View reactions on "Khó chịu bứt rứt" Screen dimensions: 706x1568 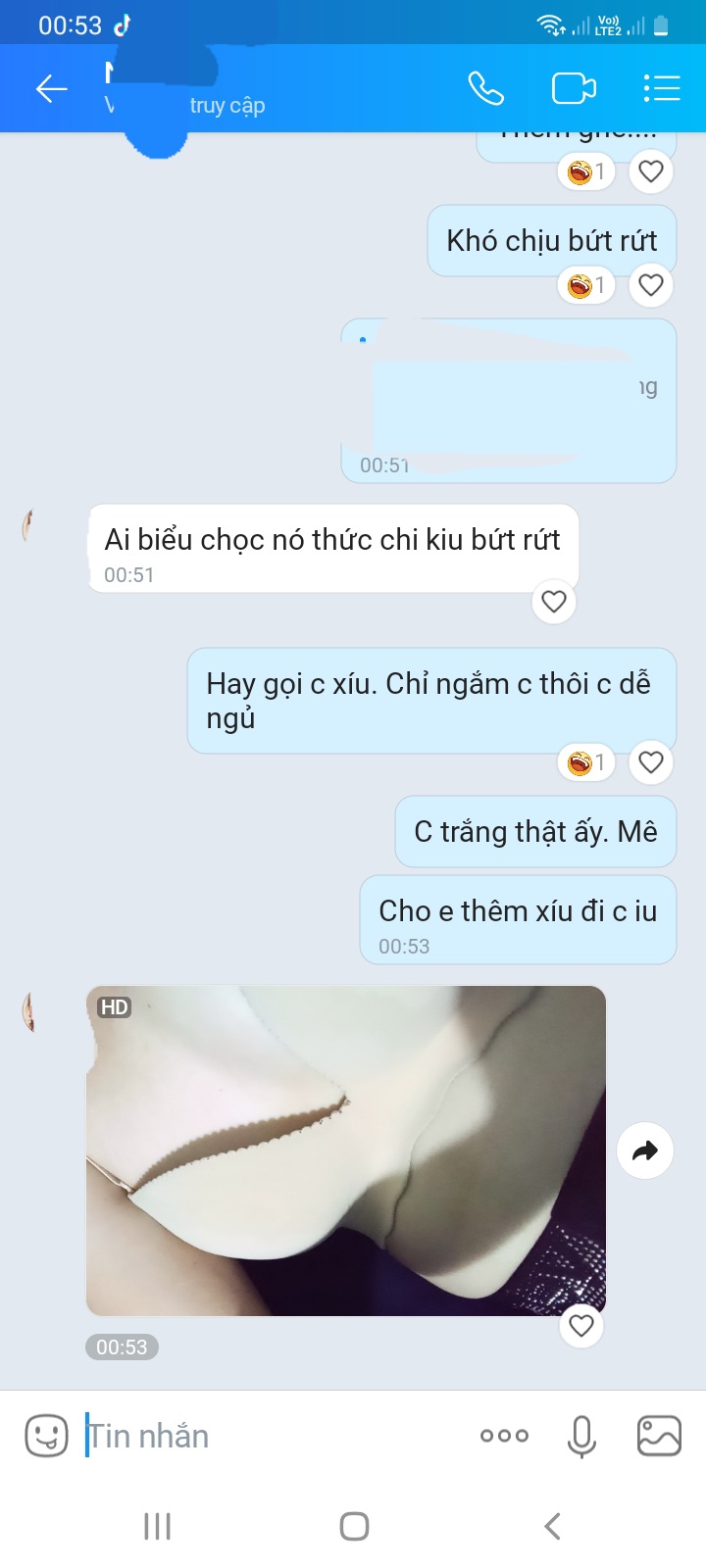(585, 285)
